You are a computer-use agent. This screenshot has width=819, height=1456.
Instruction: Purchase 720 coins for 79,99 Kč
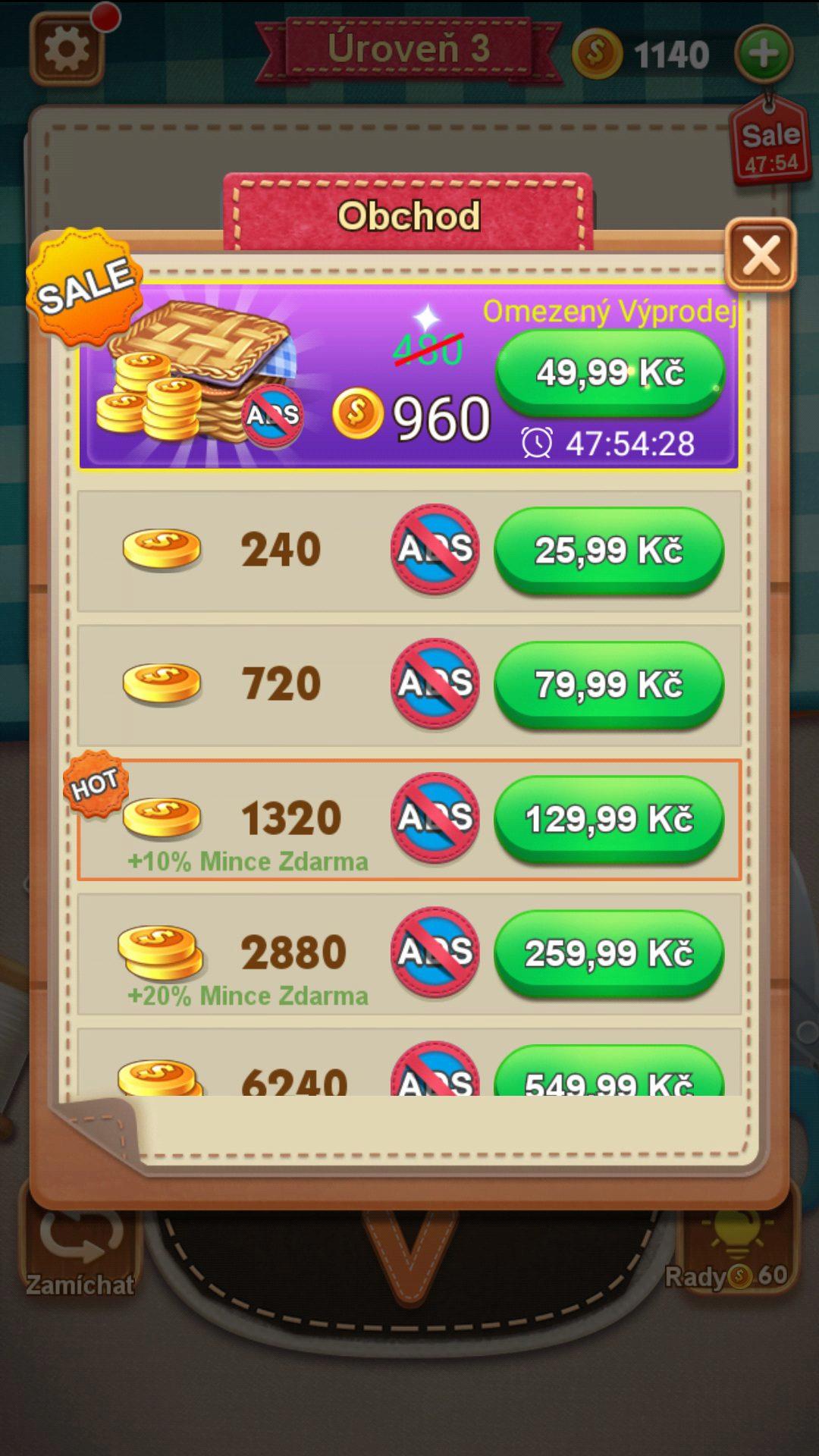[608, 684]
